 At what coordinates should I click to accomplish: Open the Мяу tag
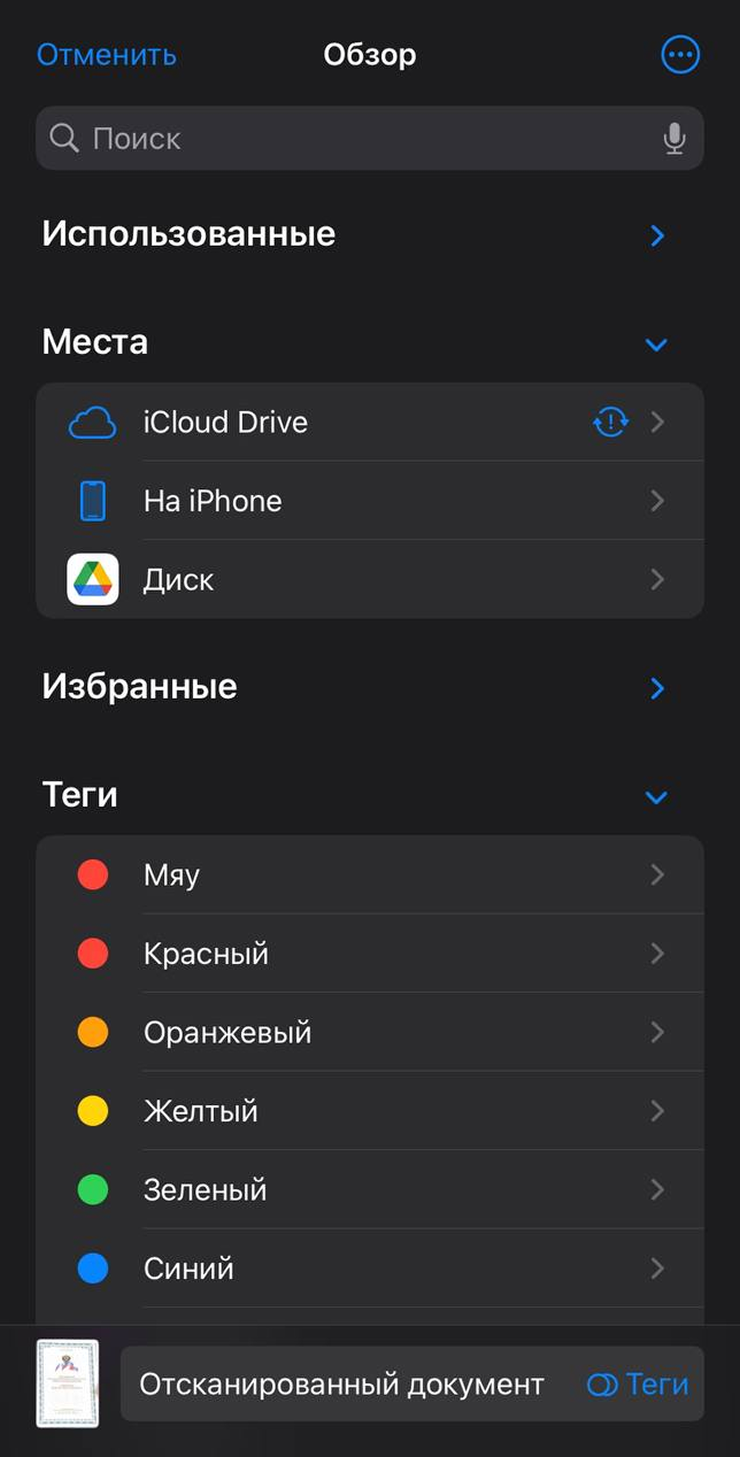pyautogui.click(x=370, y=875)
